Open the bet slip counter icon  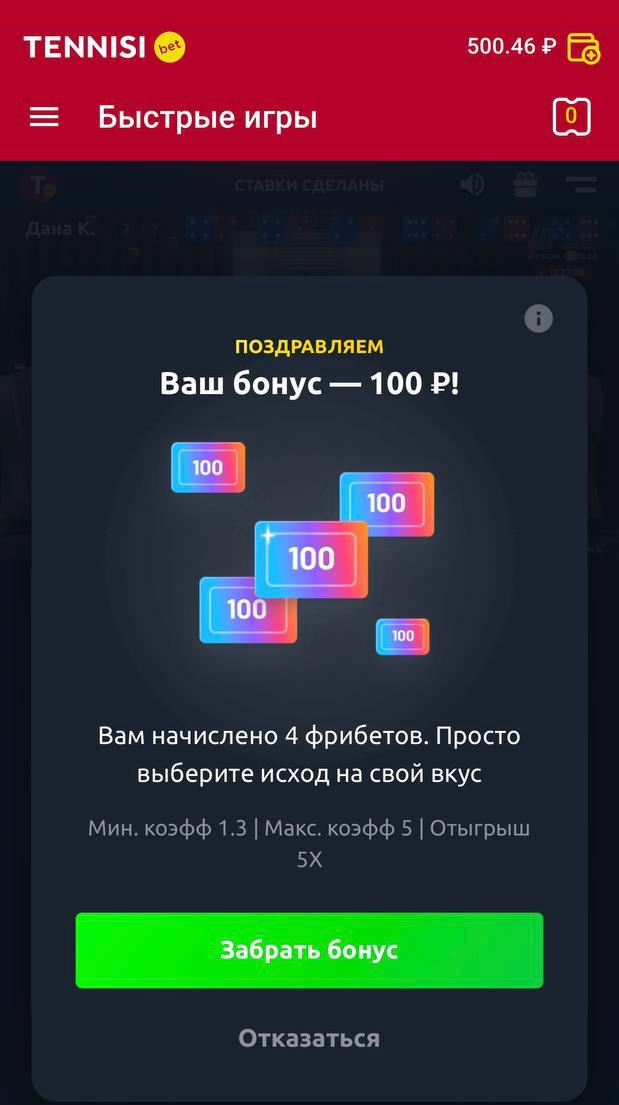coord(571,117)
